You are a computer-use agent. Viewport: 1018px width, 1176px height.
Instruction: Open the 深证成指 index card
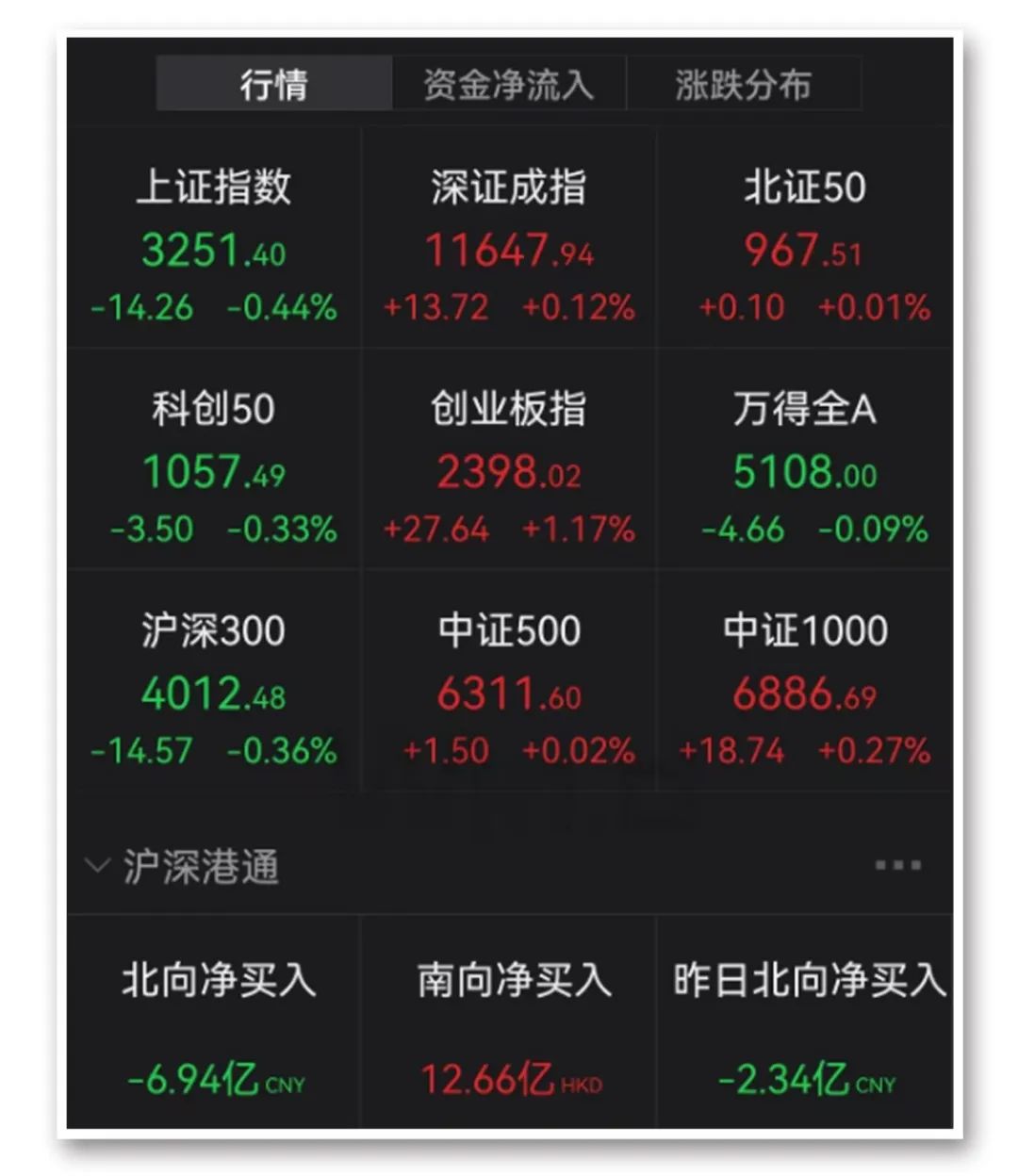pyautogui.click(x=509, y=236)
